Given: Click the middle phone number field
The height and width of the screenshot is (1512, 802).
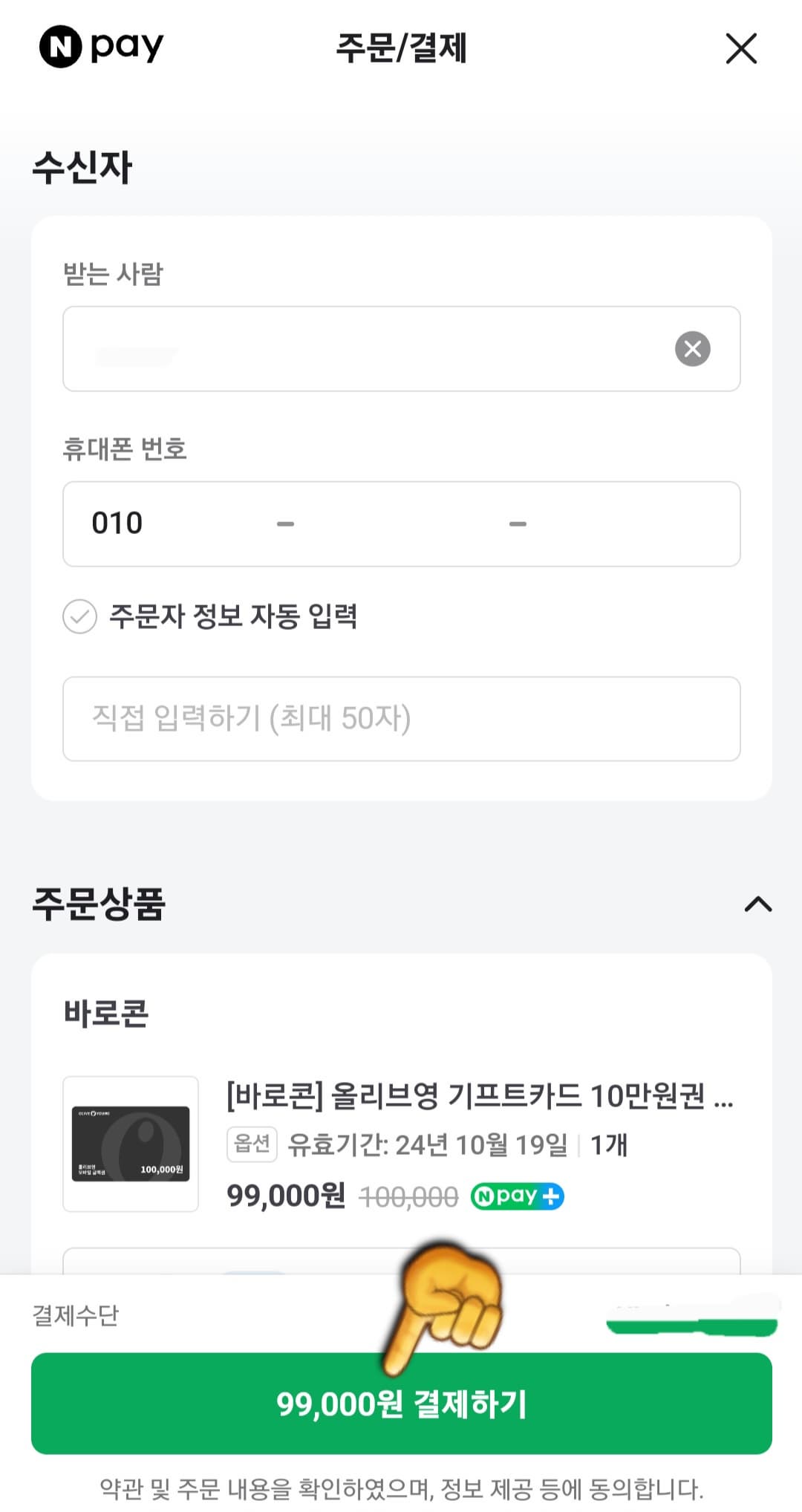Looking at the screenshot, I should 401,524.
